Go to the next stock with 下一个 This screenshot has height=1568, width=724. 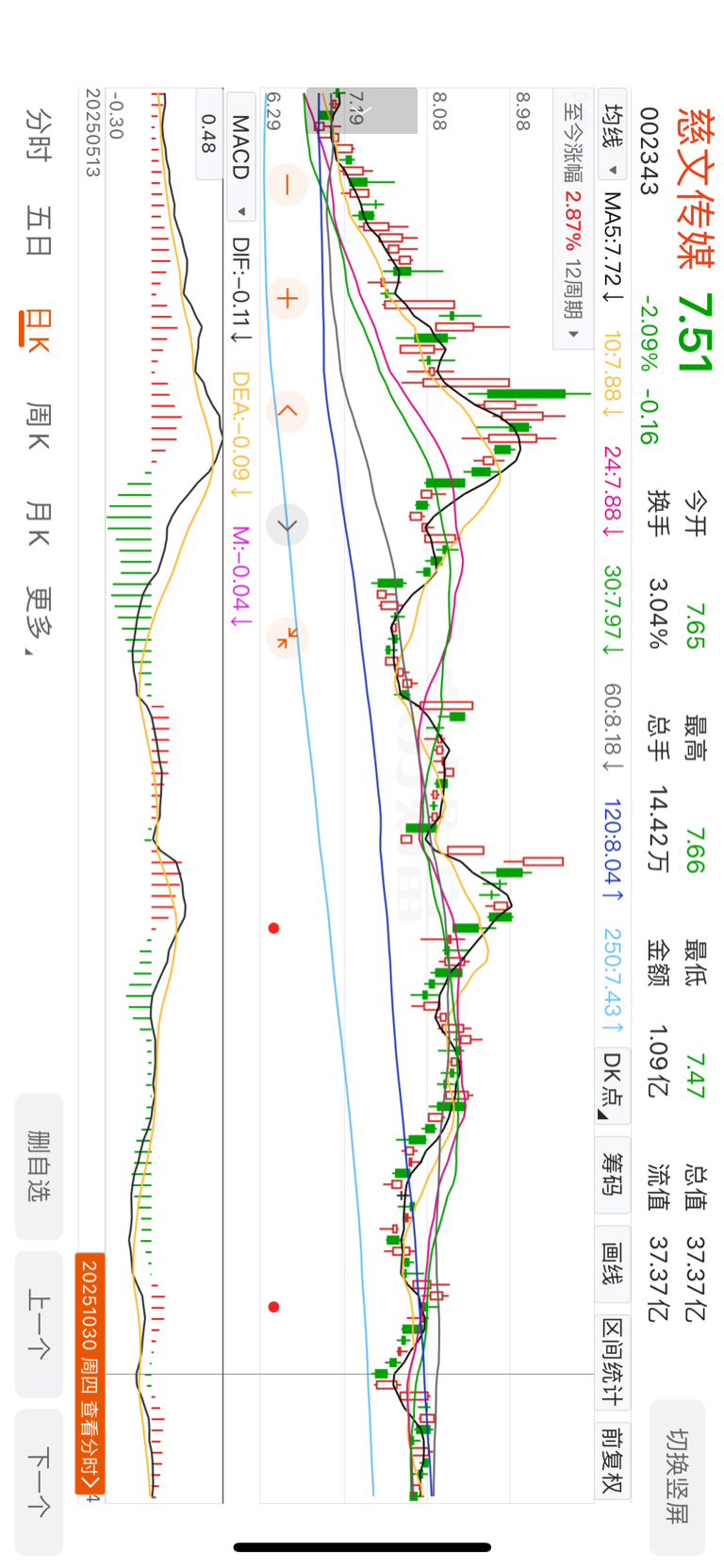coord(39,1481)
